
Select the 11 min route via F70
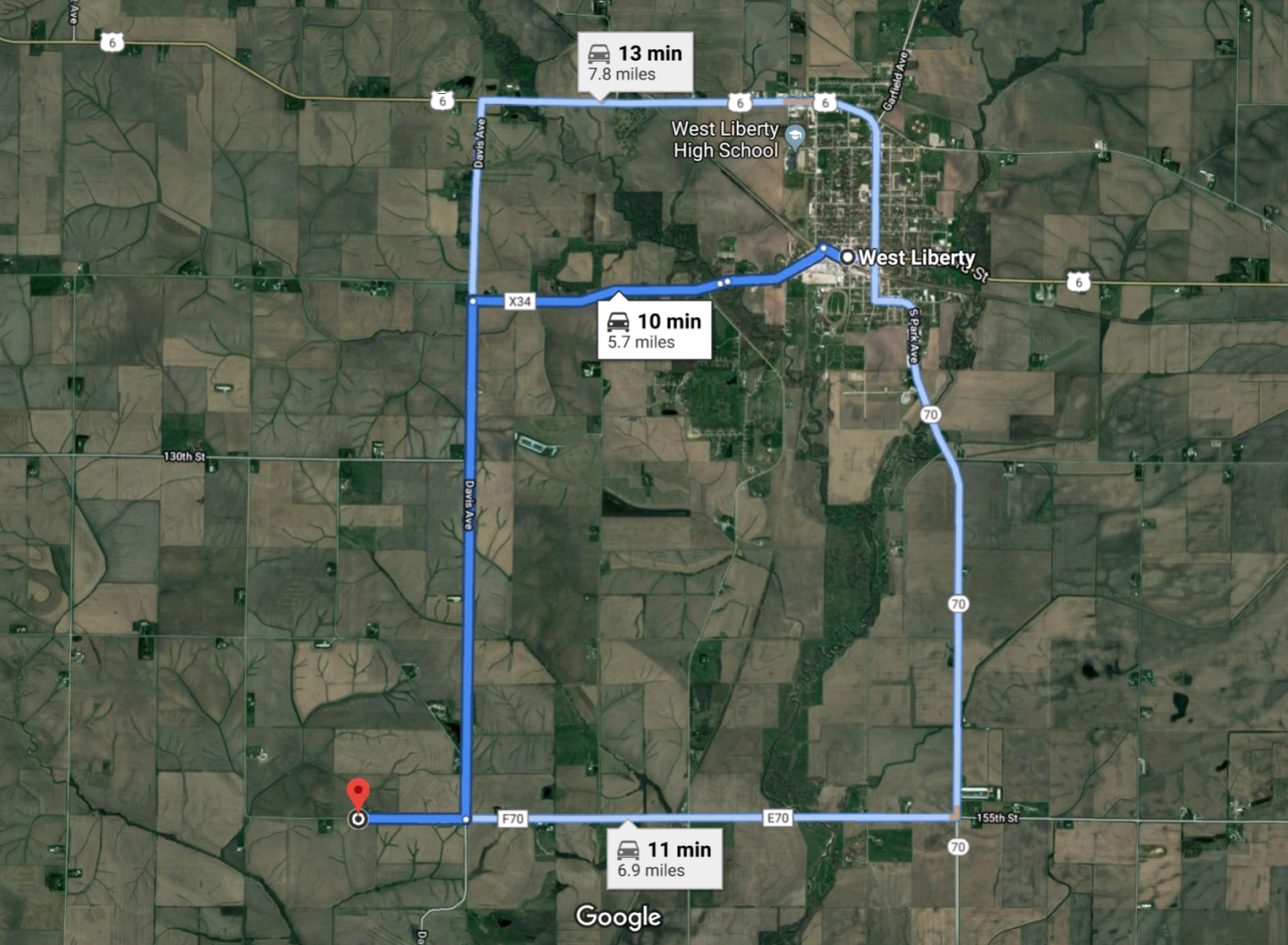(664, 859)
